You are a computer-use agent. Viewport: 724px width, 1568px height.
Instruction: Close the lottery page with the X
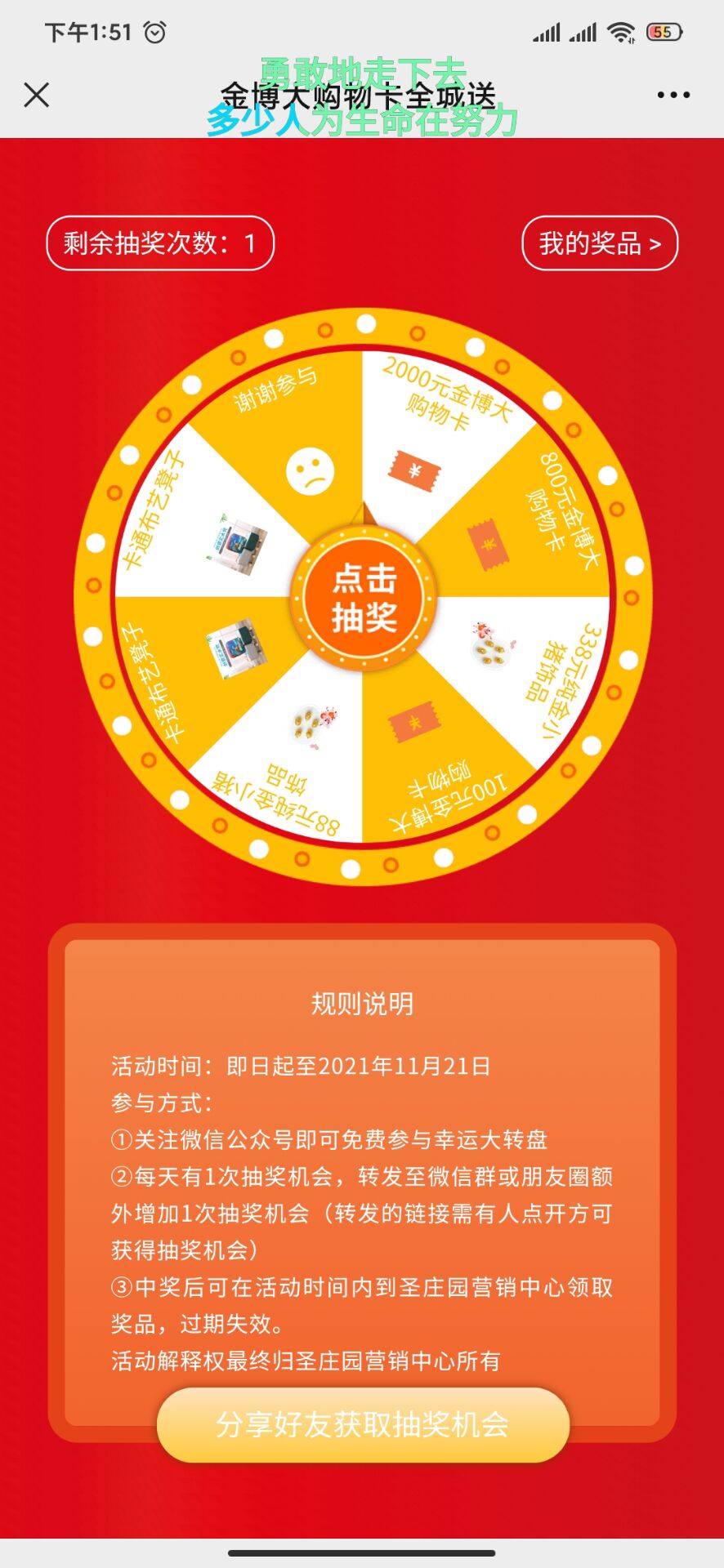37,95
